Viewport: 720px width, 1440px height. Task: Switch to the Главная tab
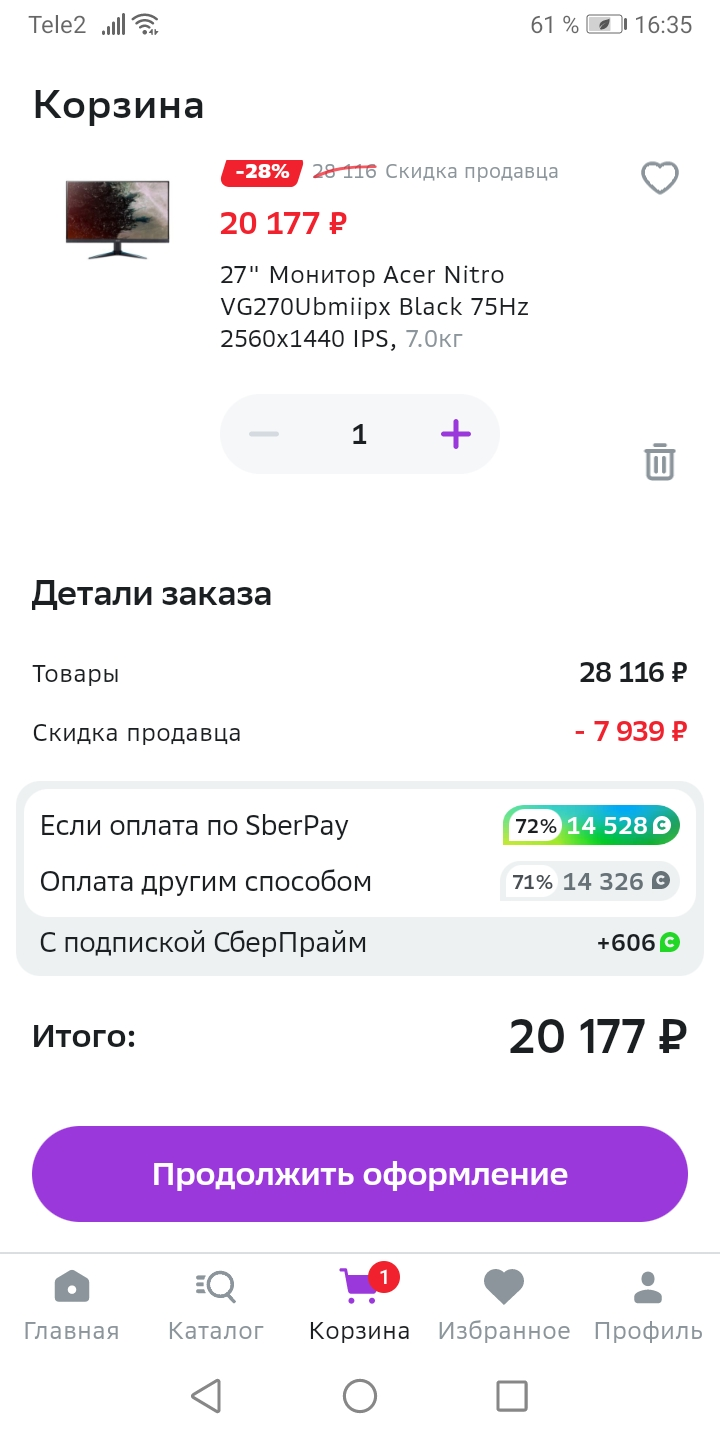(x=71, y=1305)
